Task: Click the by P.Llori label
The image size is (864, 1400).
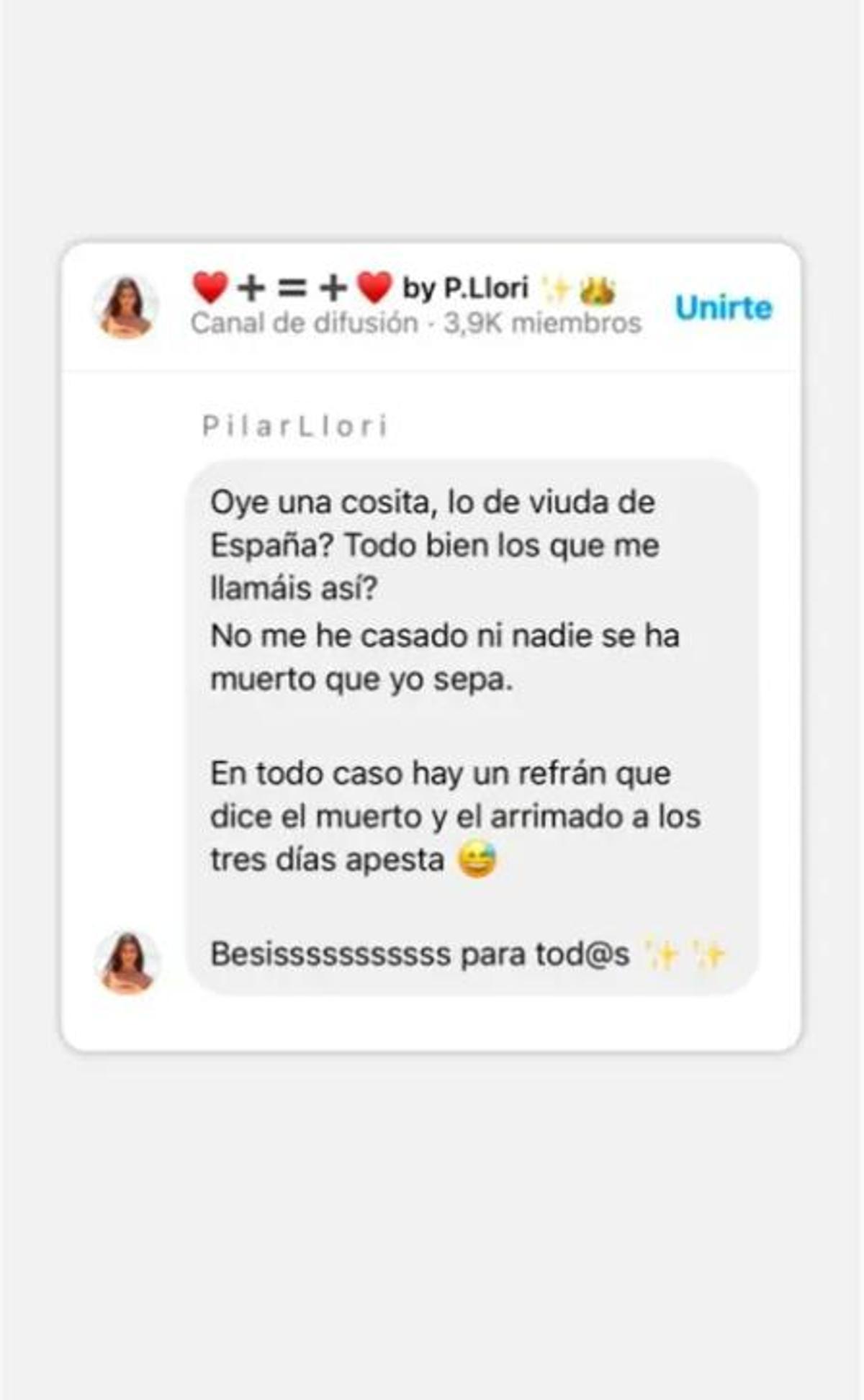Action: pos(464,287)
